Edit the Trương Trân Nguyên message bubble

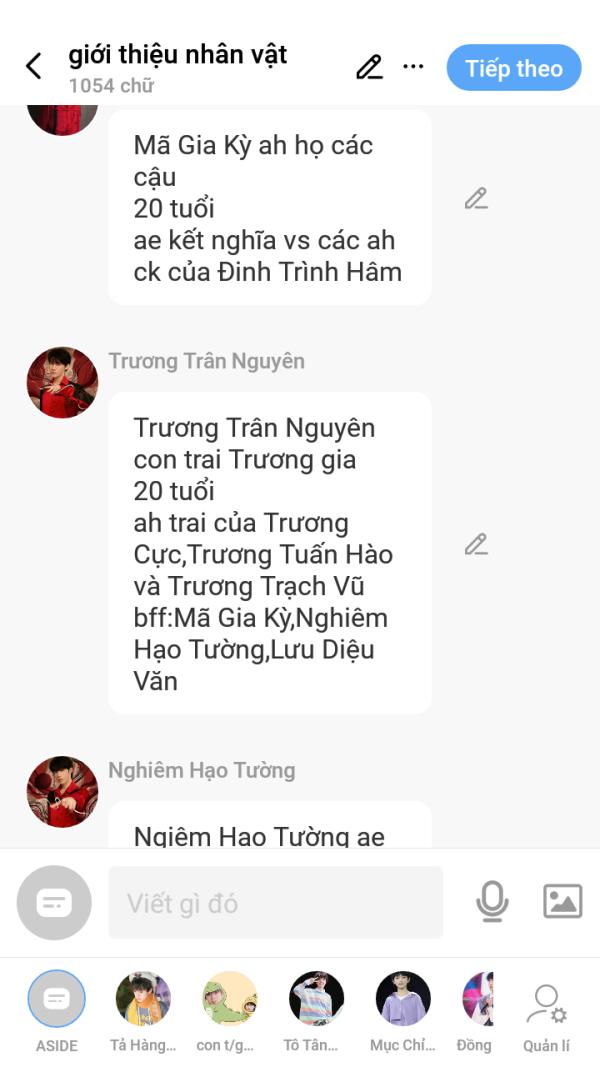click(x=476, y=544)
